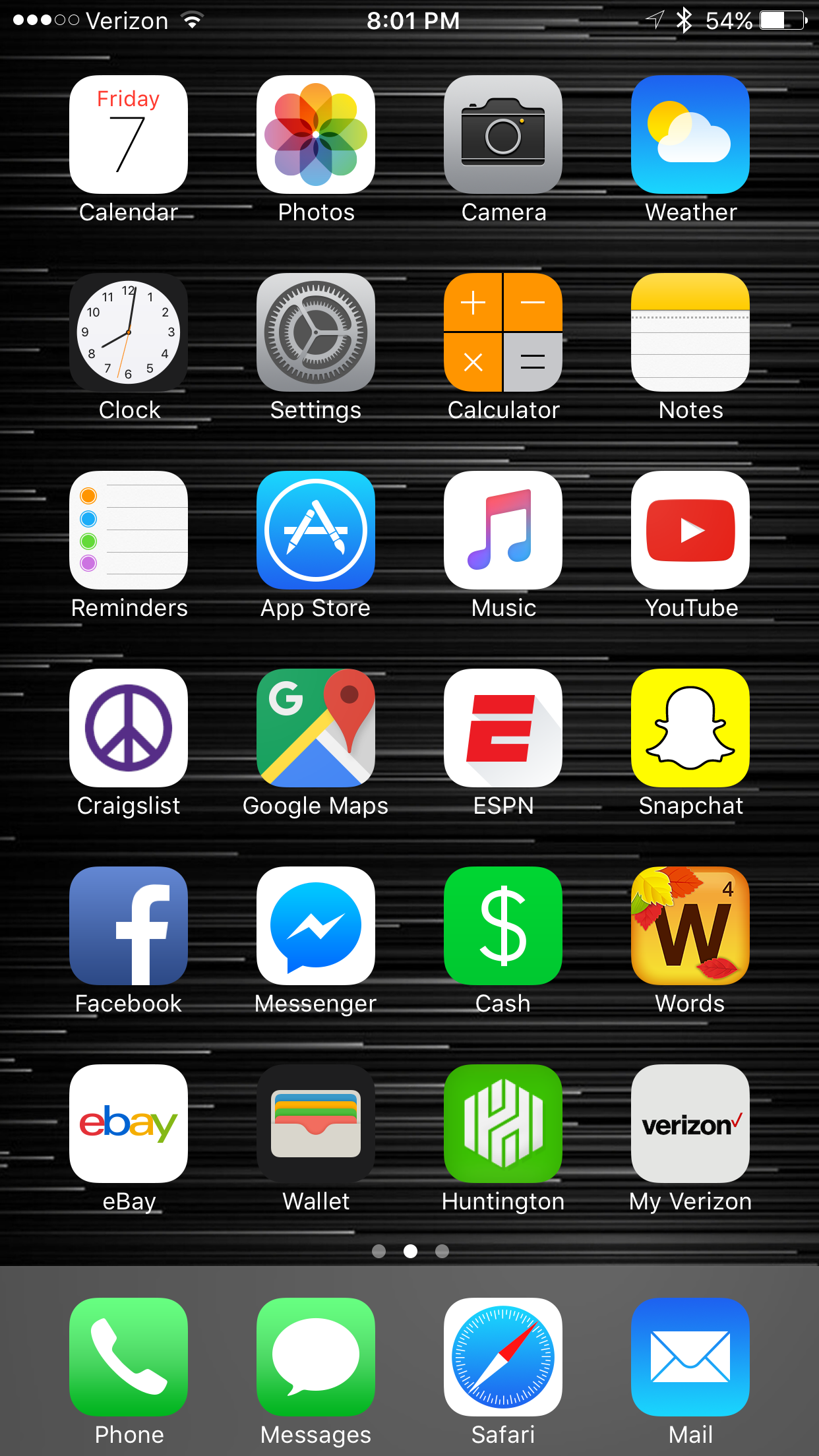Tap the home screen page indicator dots

pos(410,1251)
